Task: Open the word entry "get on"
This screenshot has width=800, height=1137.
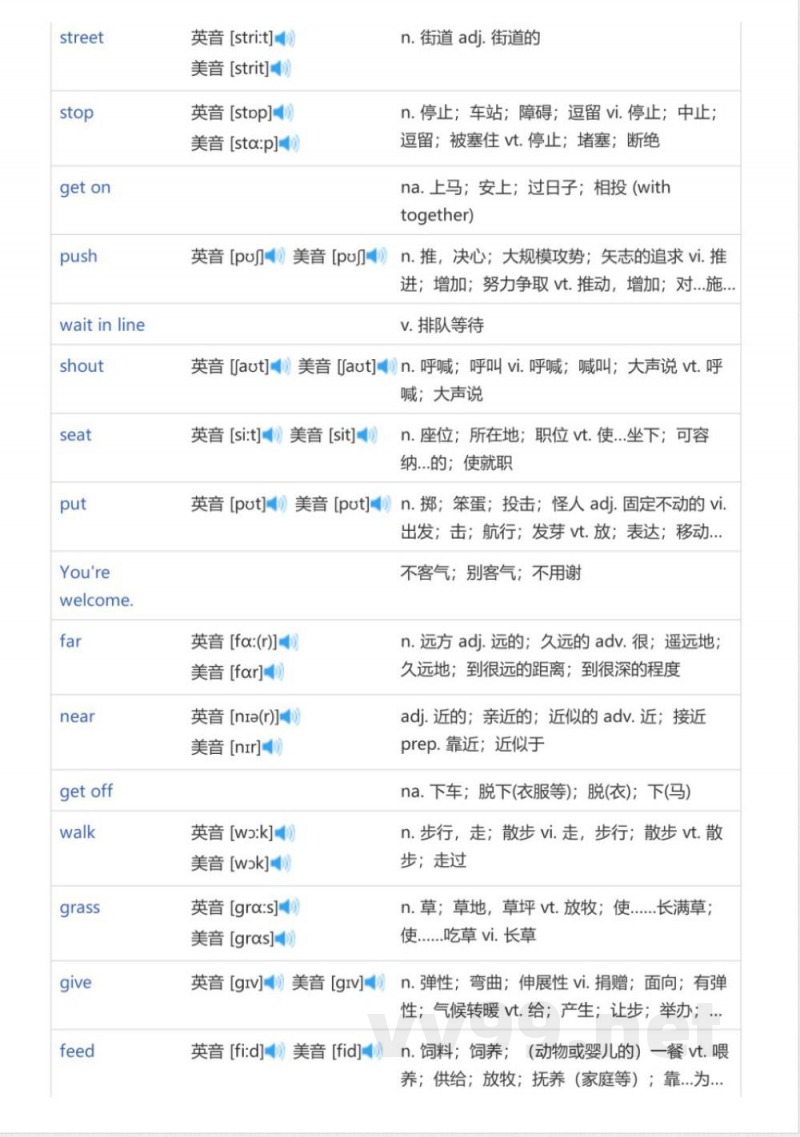Action: [x=84, y=187]
